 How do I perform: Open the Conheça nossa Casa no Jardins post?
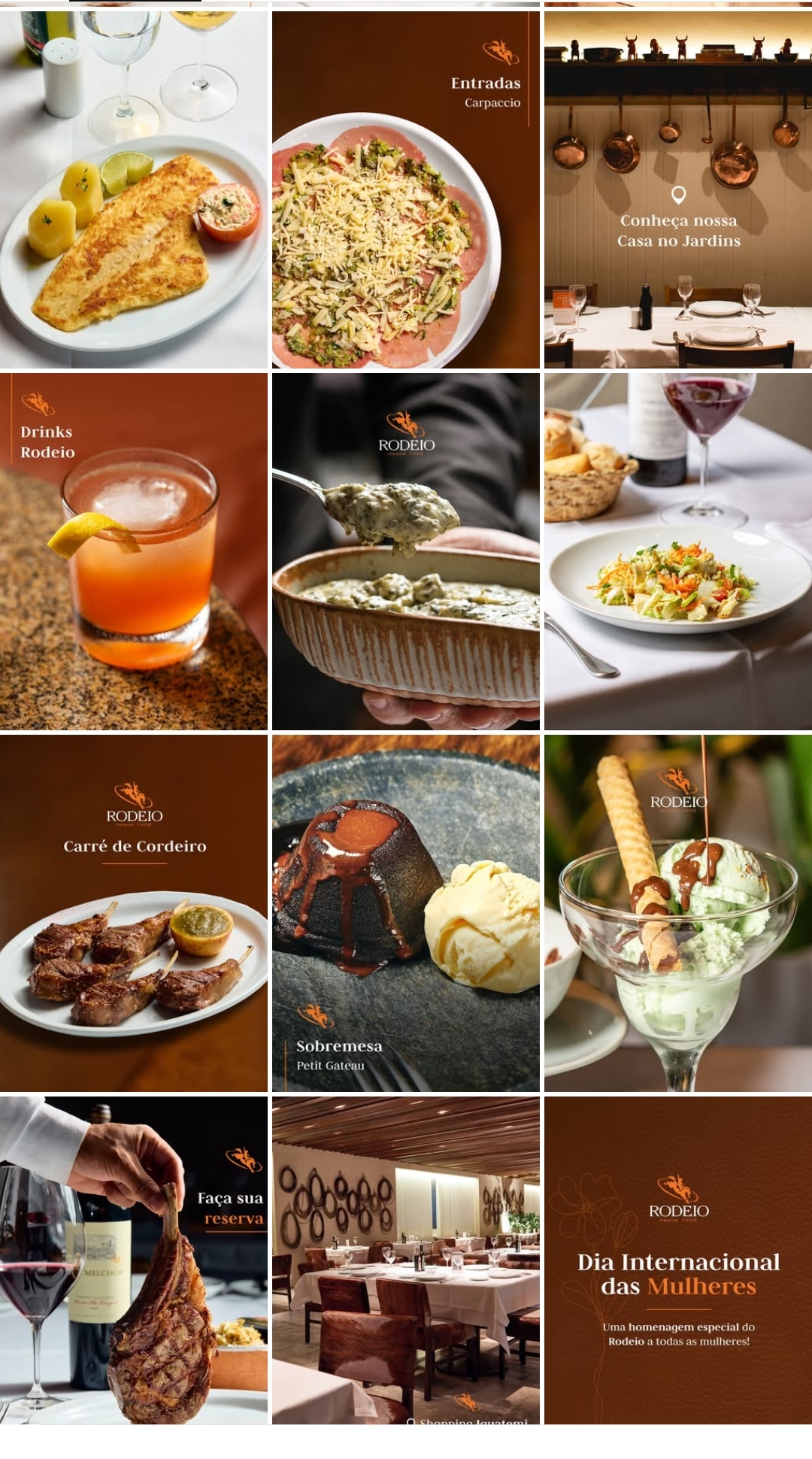[x=678, y=190]
